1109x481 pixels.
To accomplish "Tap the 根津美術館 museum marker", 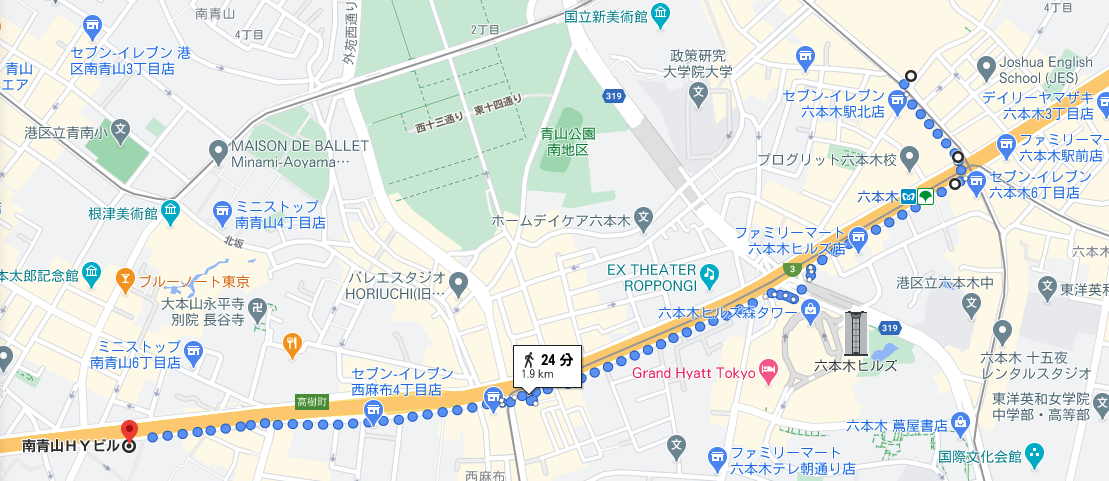I will 171,211.
